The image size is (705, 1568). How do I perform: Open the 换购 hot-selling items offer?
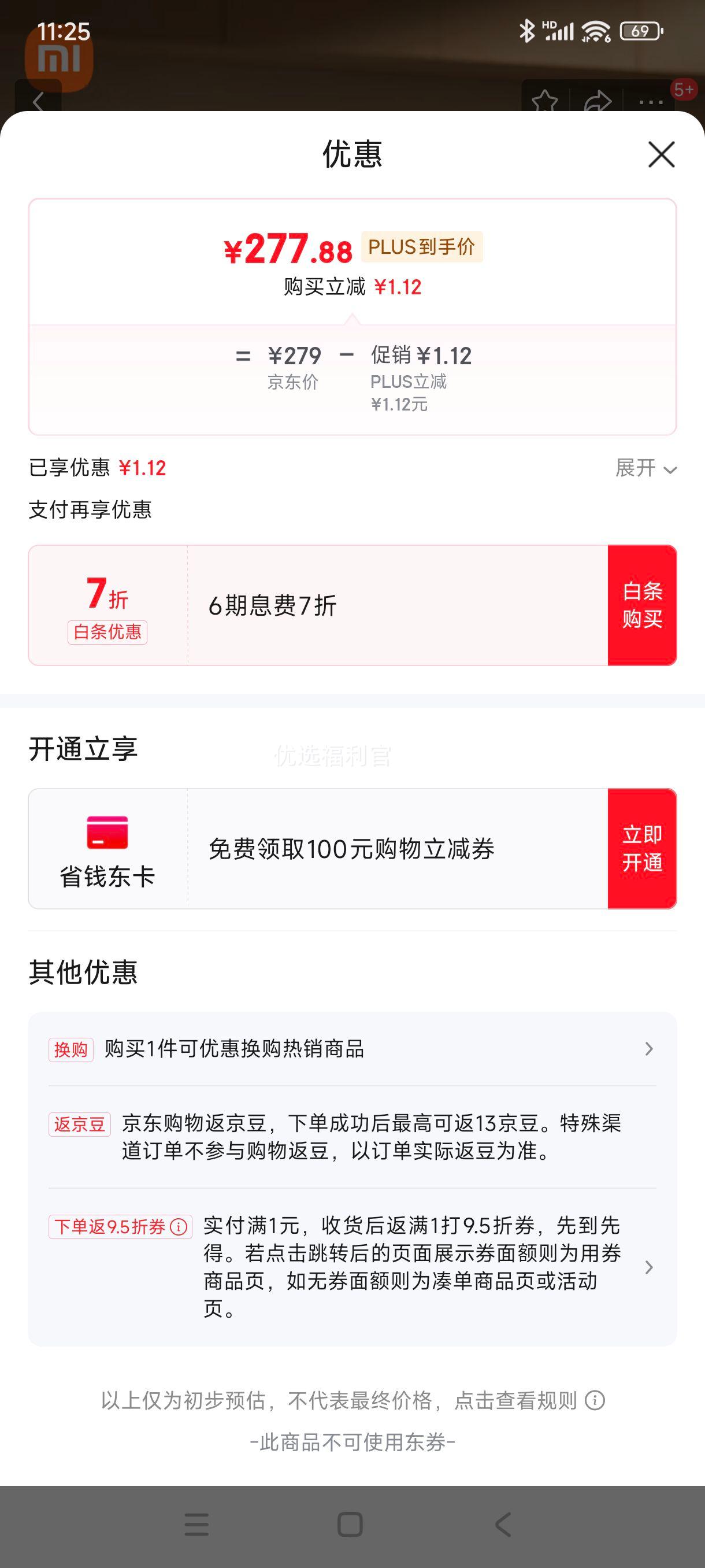pos(352,1049)
